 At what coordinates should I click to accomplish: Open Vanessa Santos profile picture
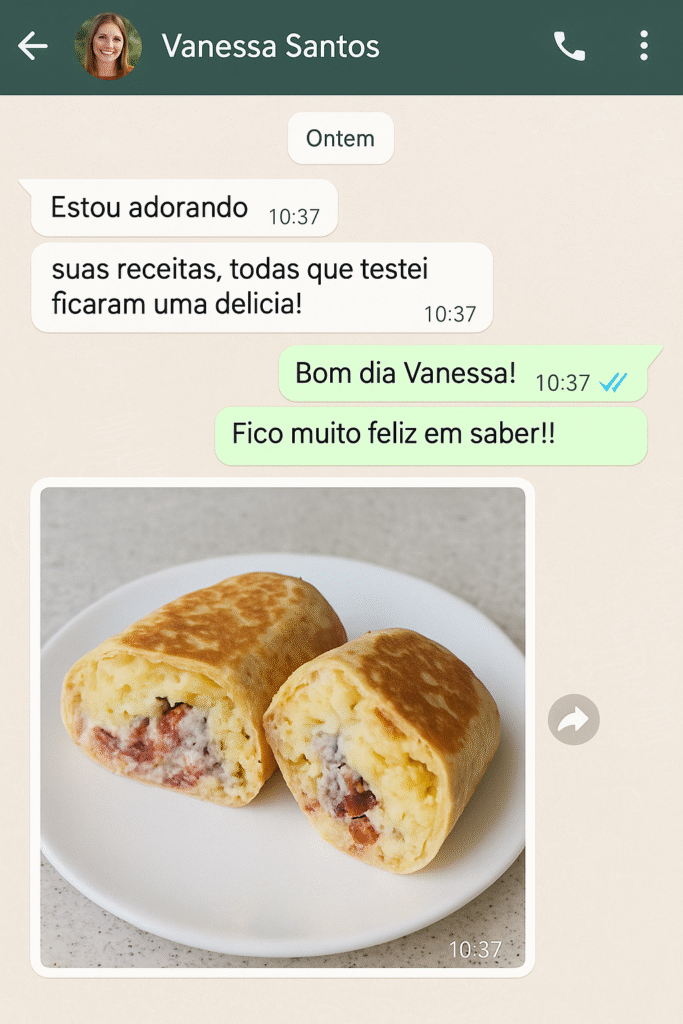(108, 46)
